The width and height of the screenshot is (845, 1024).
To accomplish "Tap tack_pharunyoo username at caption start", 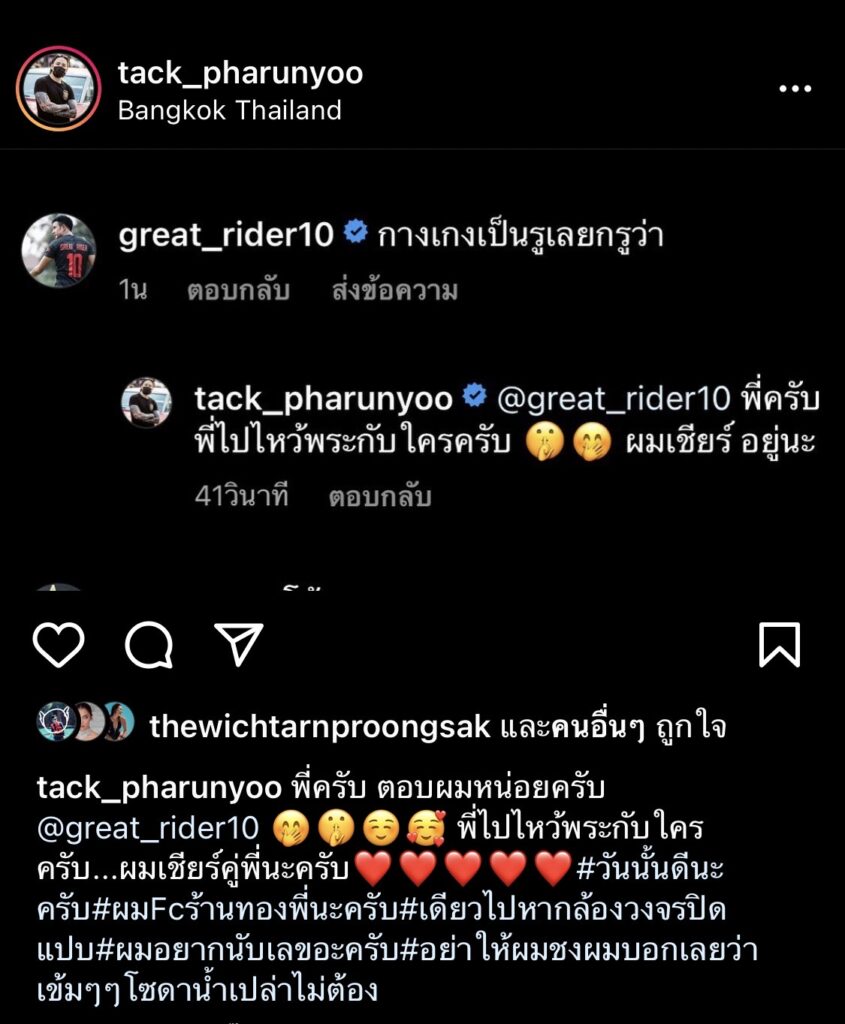I will click(159, 788).
